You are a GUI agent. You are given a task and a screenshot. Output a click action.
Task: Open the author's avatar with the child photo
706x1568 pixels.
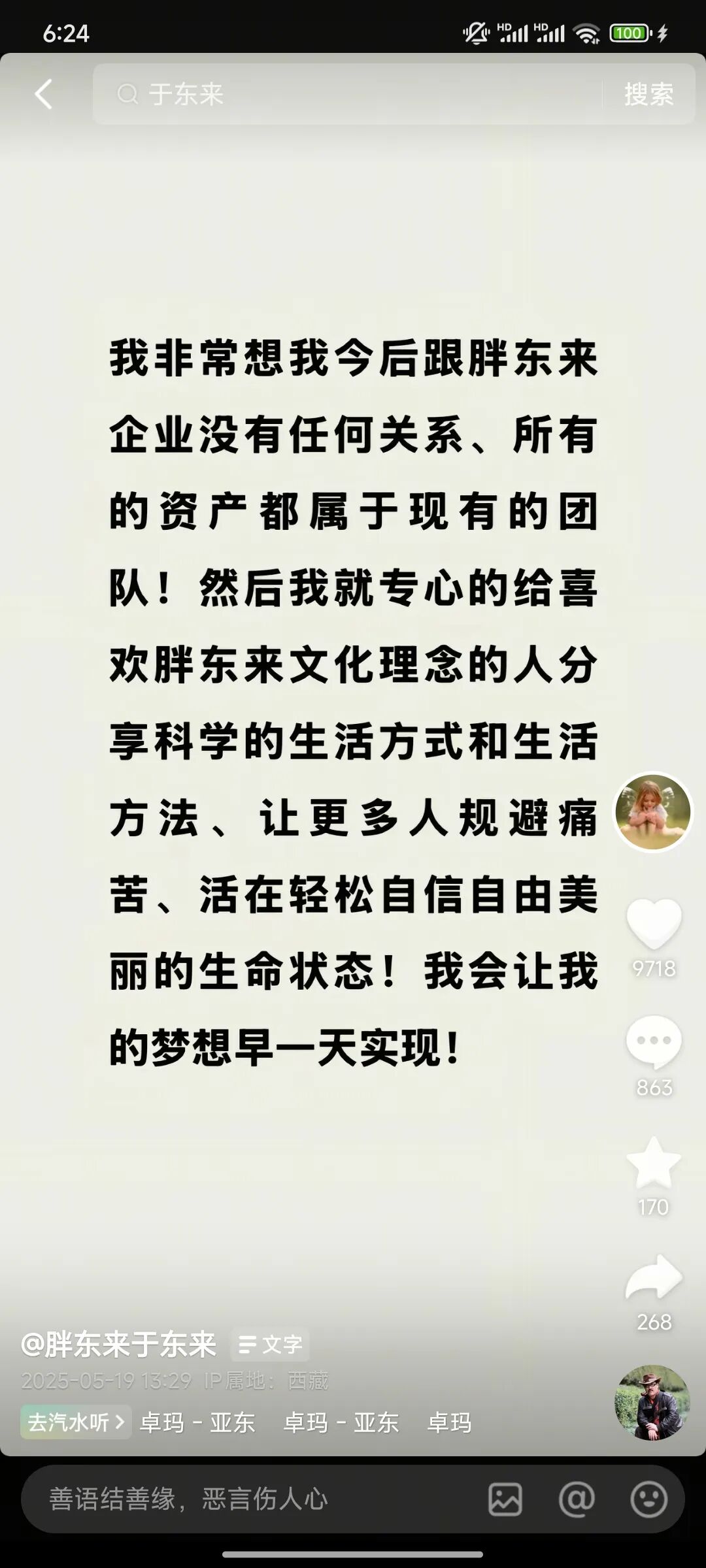tap(653, 811)
